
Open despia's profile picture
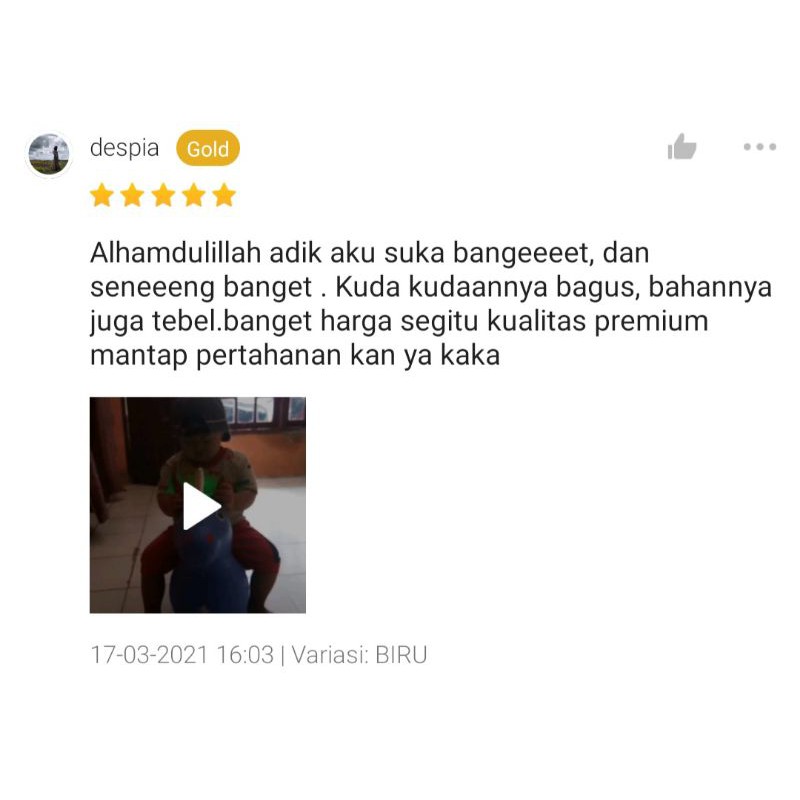(x=49, y=154)
